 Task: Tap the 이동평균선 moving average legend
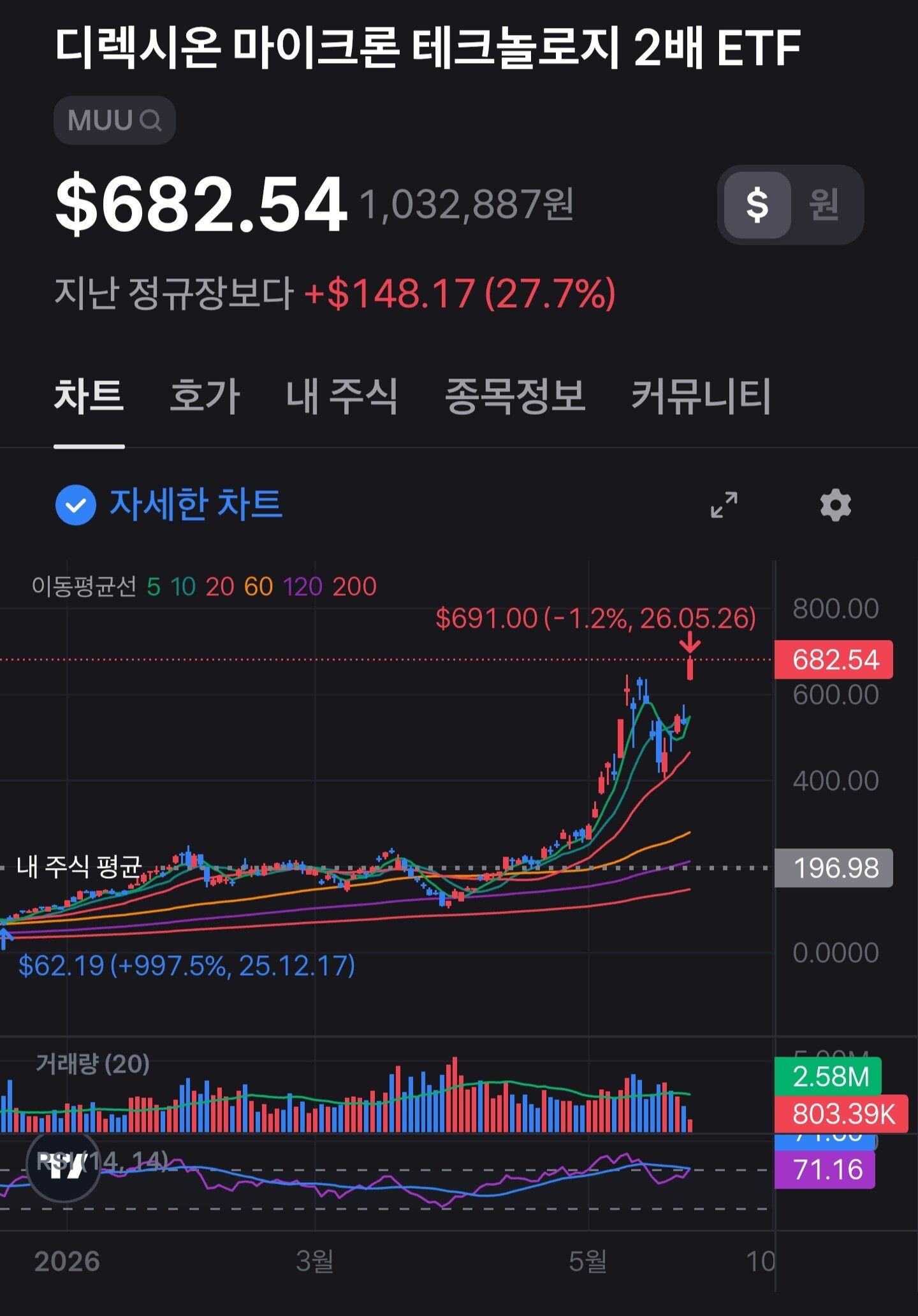204,586
